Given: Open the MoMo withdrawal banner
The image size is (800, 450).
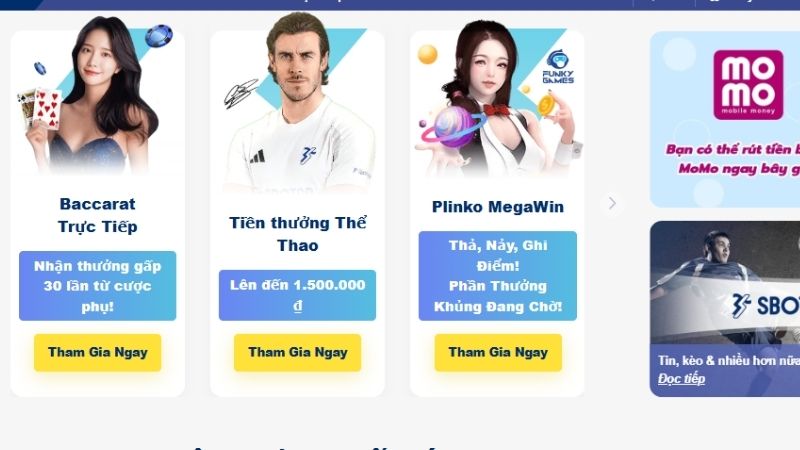Looking at the screenshot, I should coord(726,118).
